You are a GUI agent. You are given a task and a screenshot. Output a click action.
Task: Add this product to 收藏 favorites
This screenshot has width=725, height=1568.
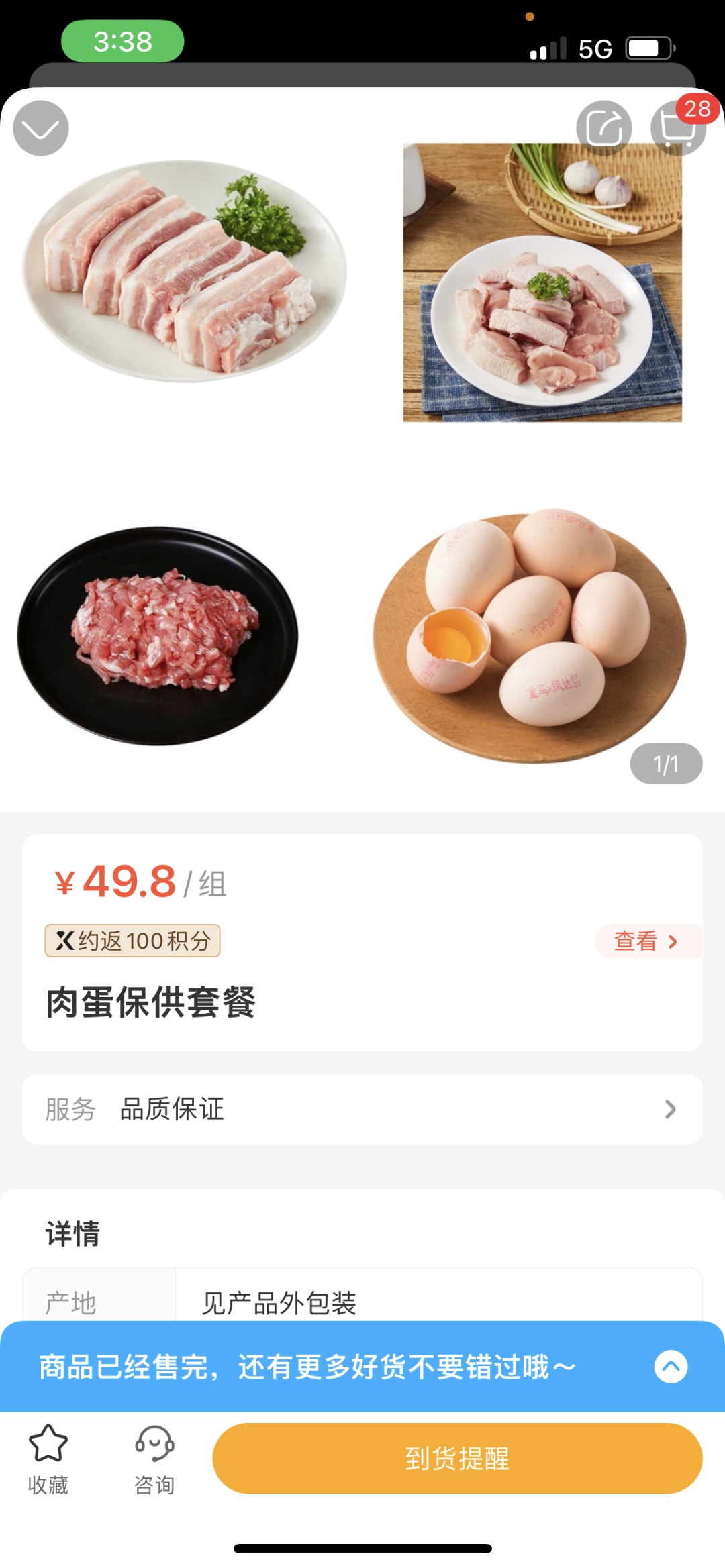[48, 1459]
